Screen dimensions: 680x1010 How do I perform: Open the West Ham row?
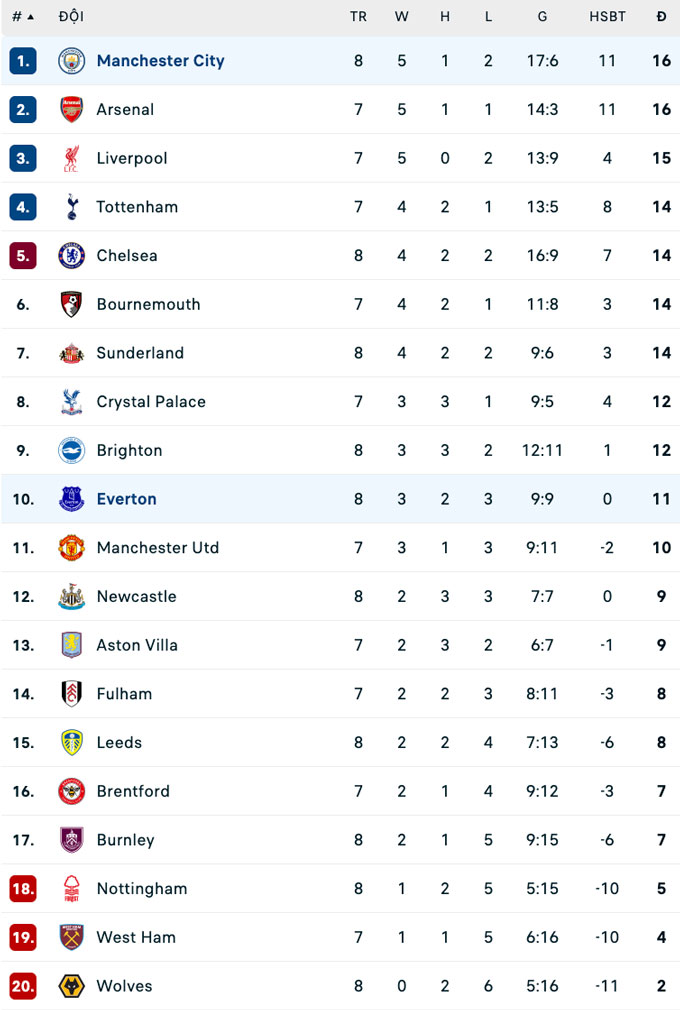[136, 938]
